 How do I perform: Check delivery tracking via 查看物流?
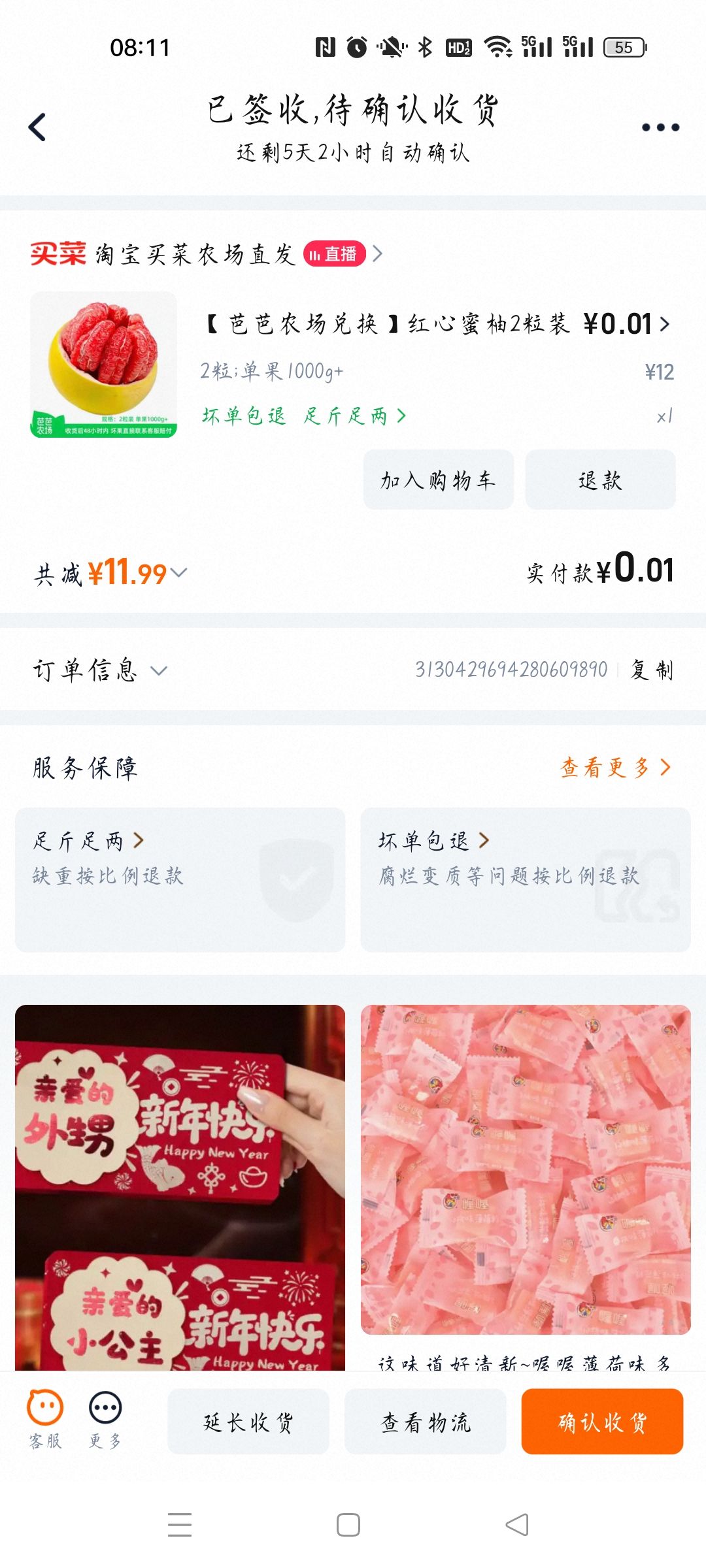tap(426, 1422)
